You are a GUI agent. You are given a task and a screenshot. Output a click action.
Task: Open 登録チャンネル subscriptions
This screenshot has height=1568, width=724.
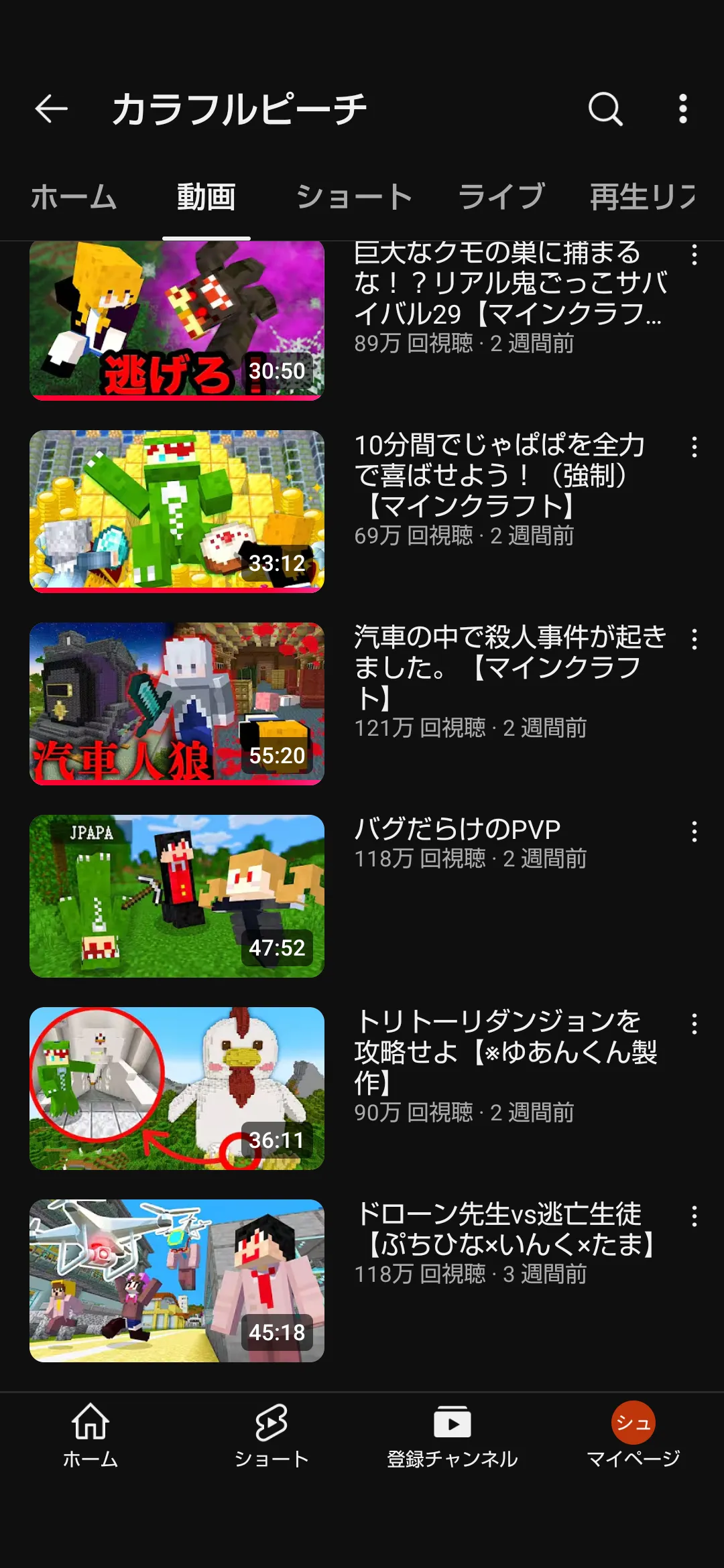tap(452, 1435)
